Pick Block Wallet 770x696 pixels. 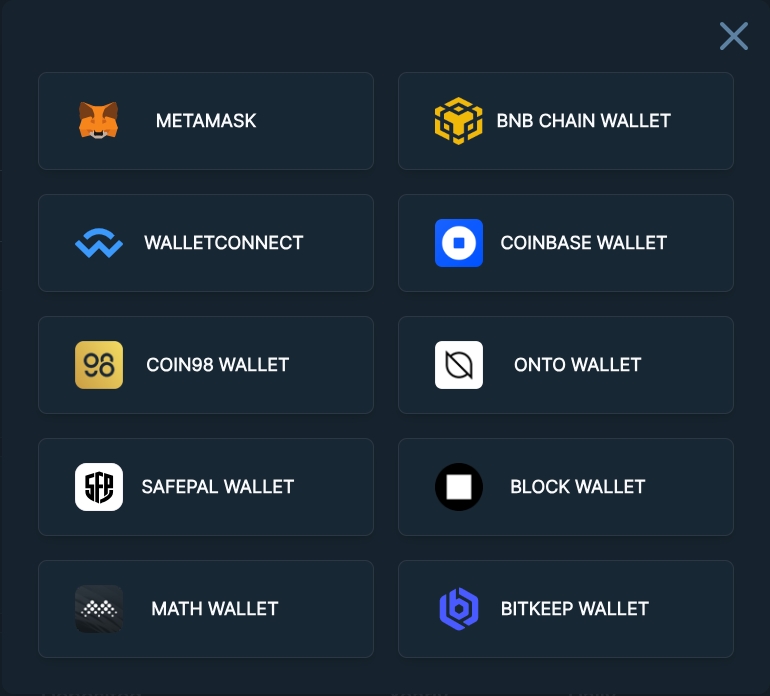coord(565,487)
